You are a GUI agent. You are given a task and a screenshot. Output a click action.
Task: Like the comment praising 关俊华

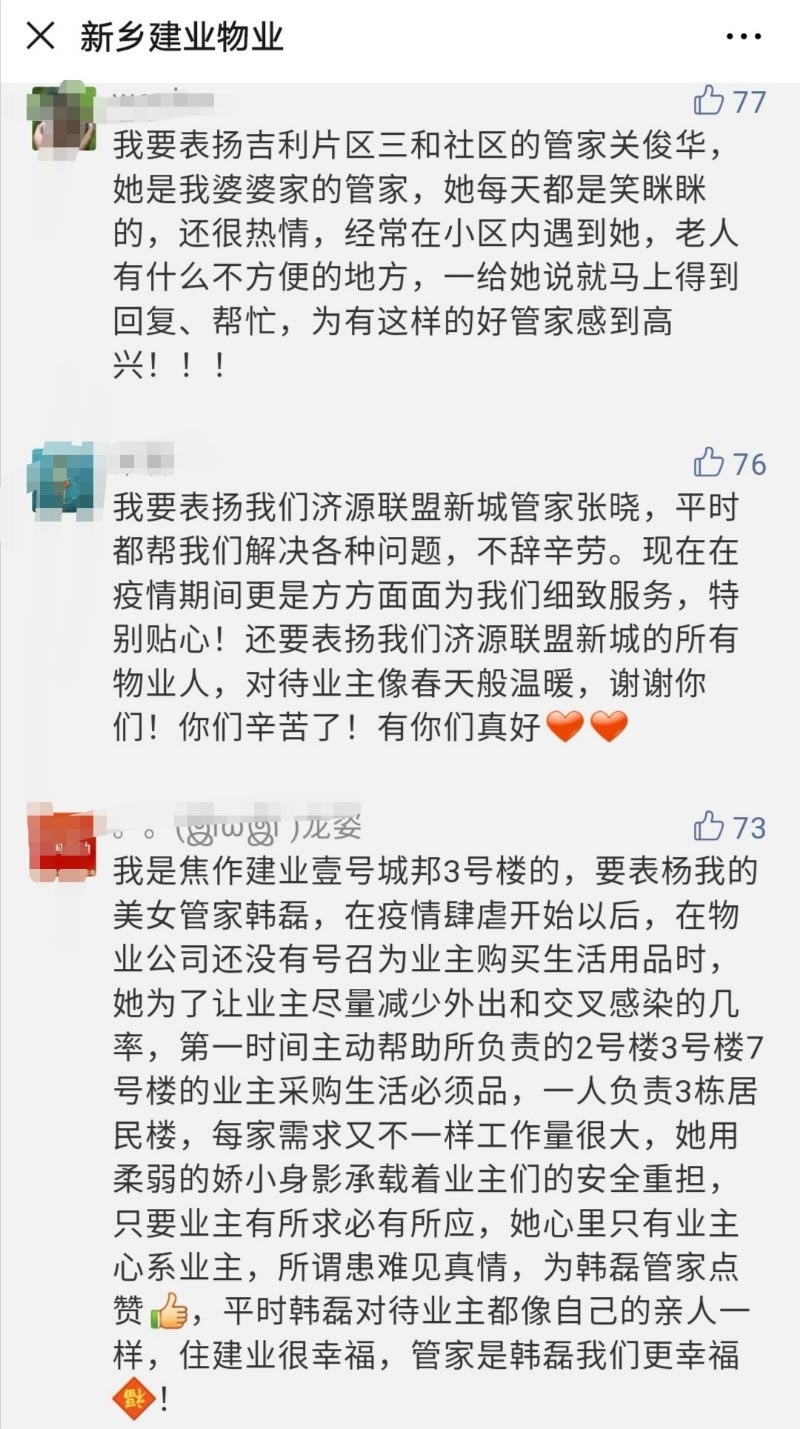pyautogui.click(x=710, y=100)
